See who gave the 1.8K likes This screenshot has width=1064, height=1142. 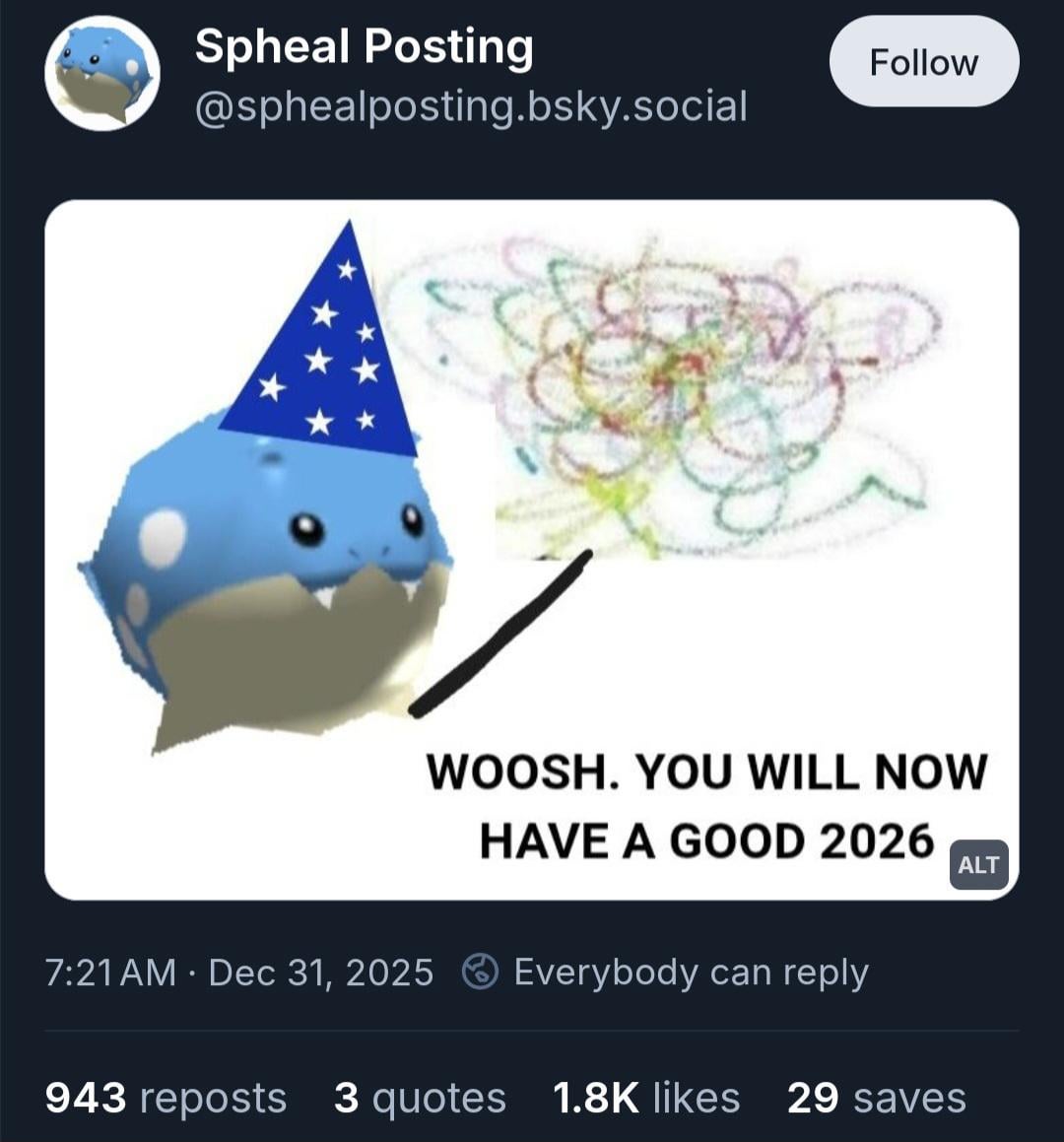[646, 1098]
